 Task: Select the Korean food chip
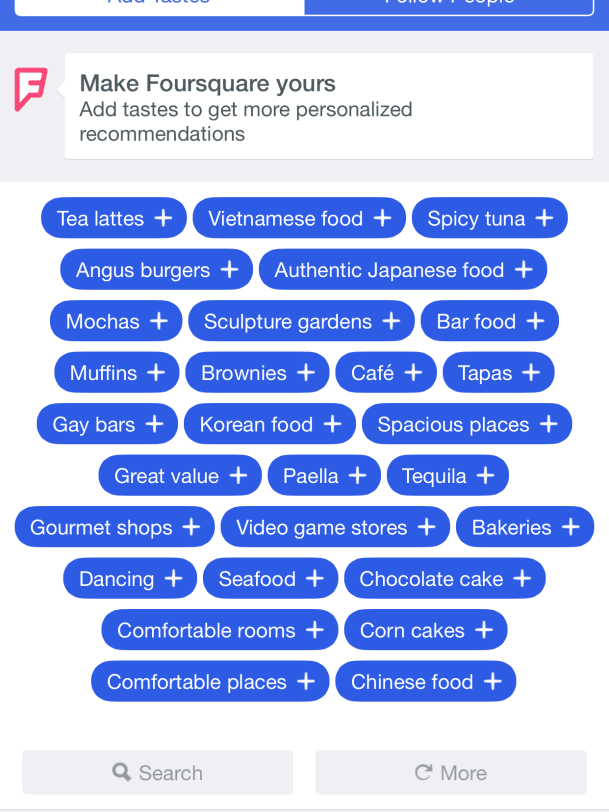270,424
